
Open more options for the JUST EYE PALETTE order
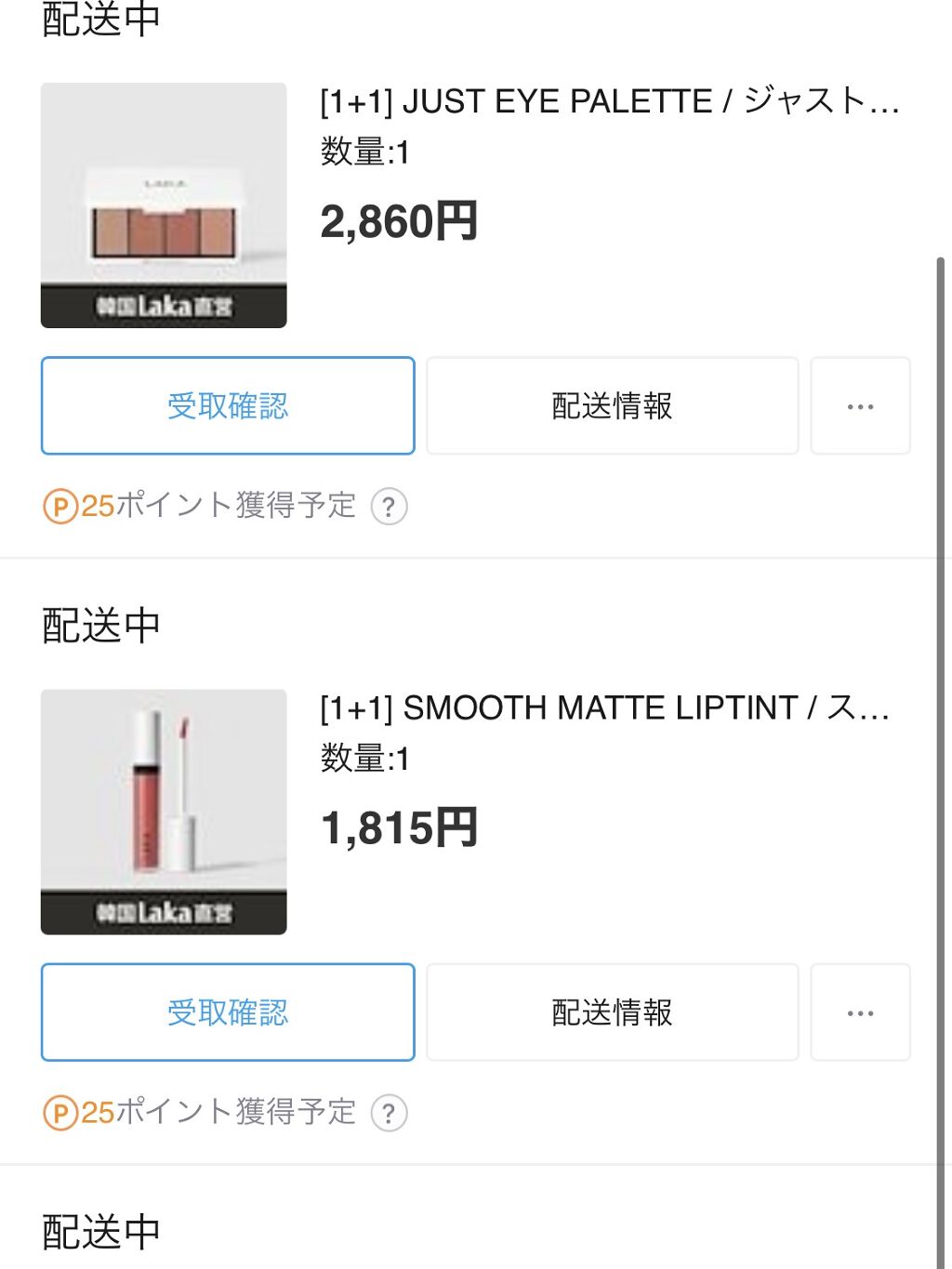pyautogui.click(x=860, y=405)
